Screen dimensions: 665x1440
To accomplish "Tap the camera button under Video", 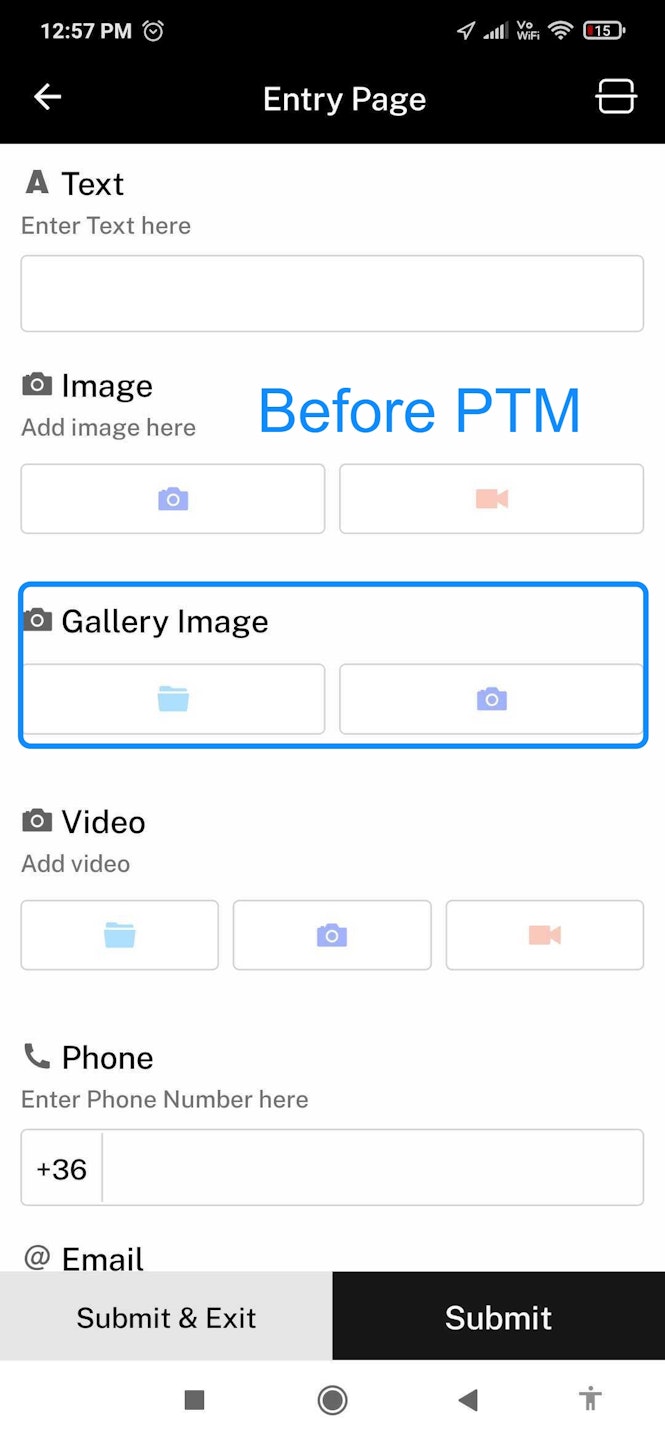I will 332,935.
